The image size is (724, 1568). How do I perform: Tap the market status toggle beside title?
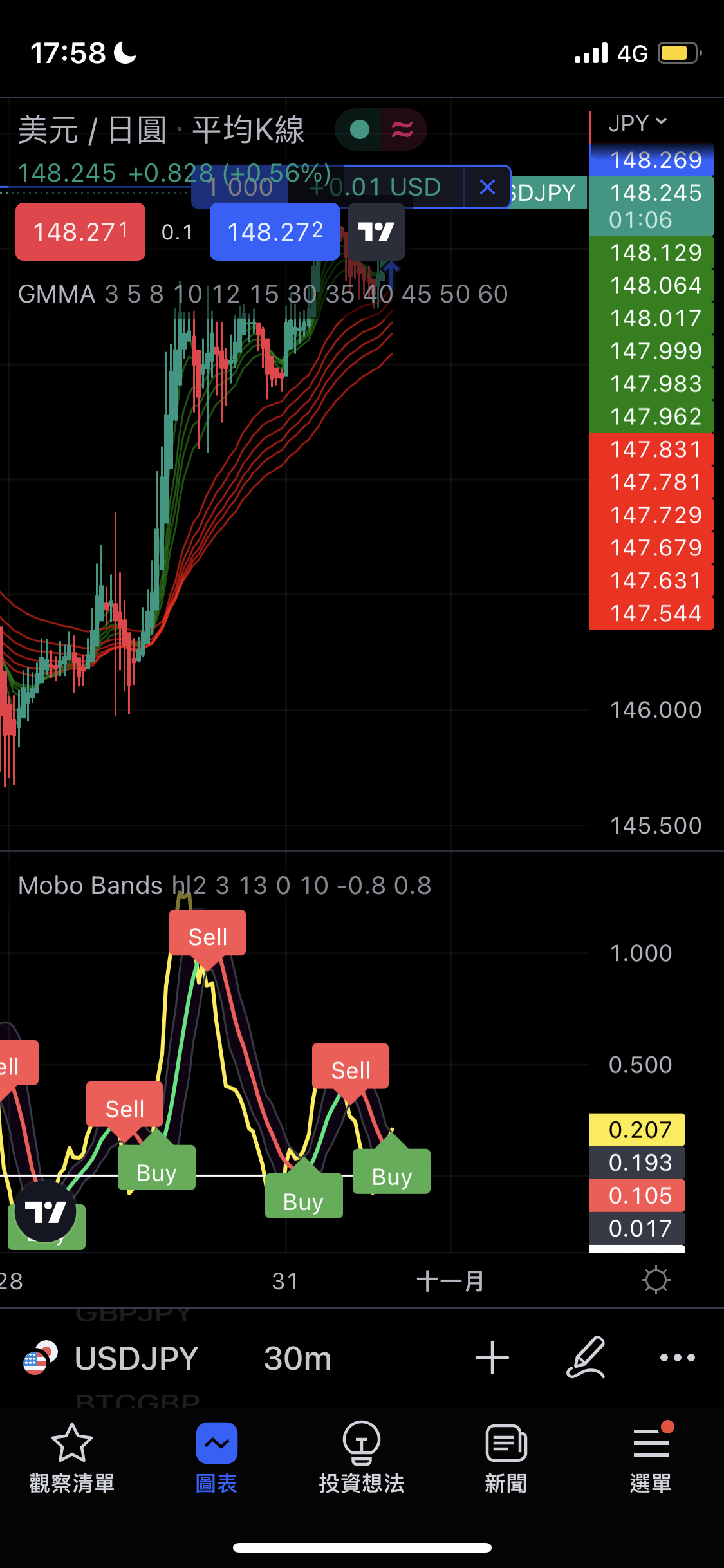(380, 129)
